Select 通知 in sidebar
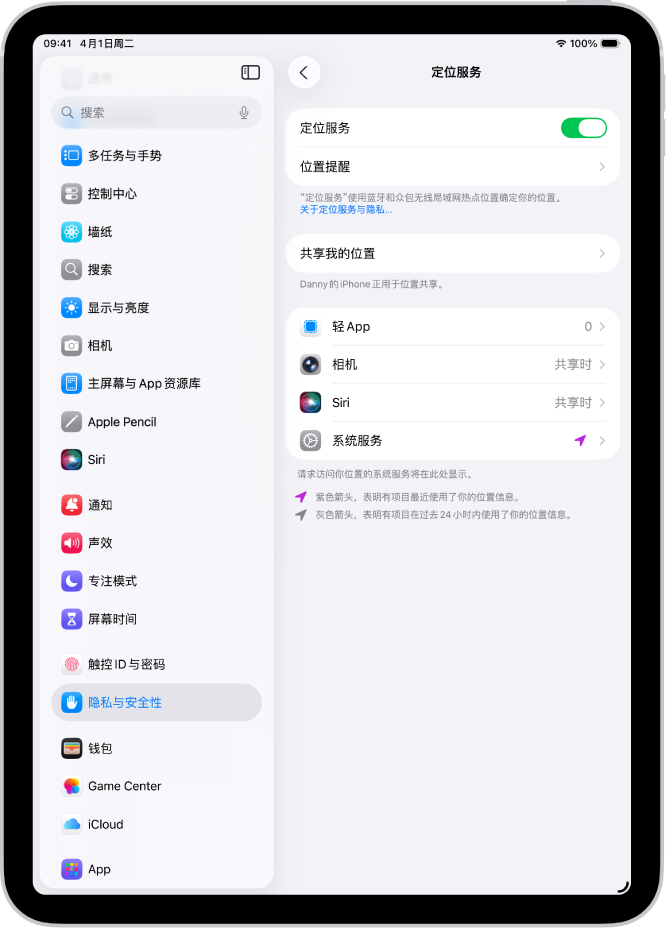The image size is (668, 931). click(x=100, y=505)
